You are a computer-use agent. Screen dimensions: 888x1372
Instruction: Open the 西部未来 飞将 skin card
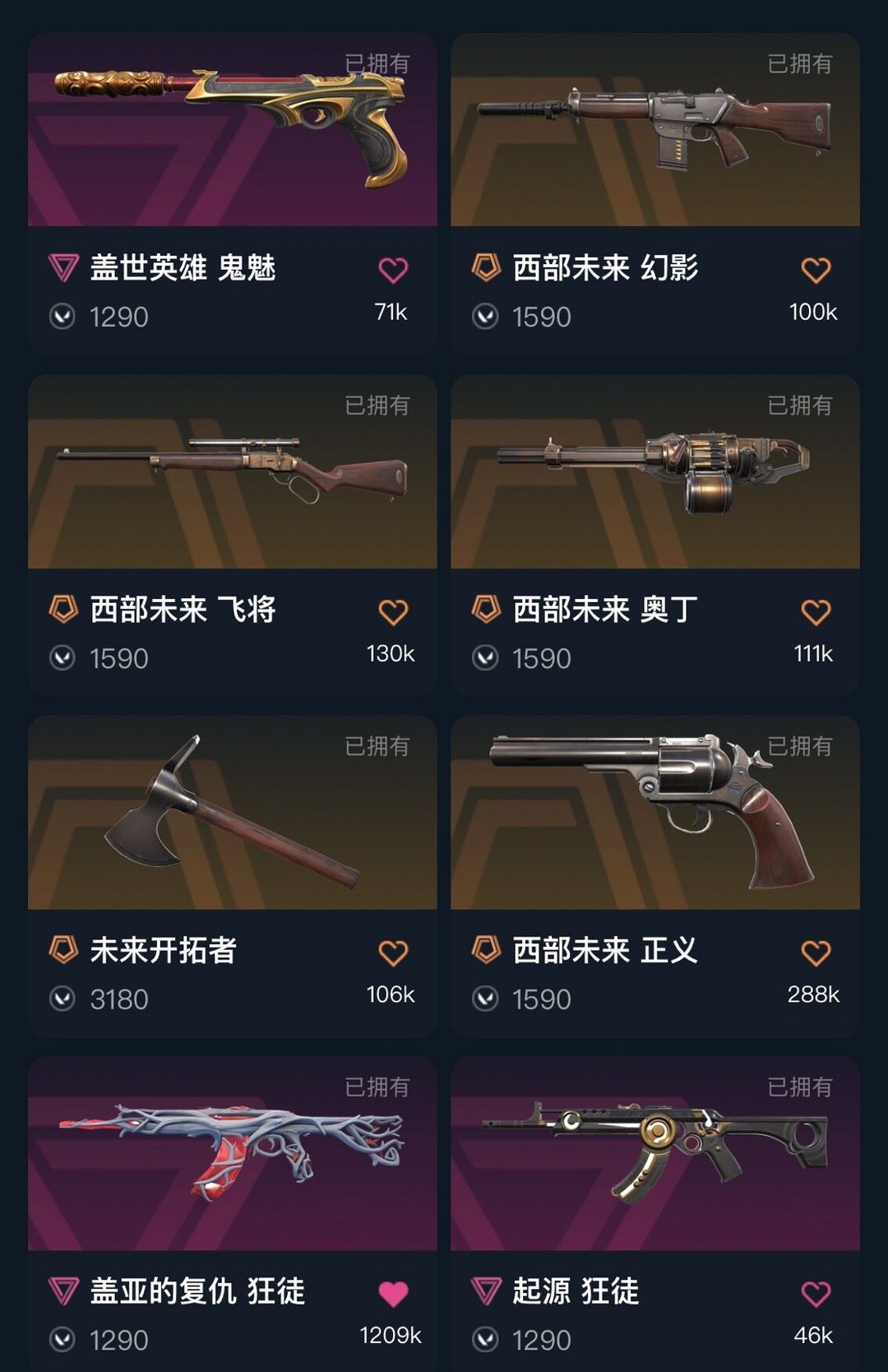click(232, 473)
